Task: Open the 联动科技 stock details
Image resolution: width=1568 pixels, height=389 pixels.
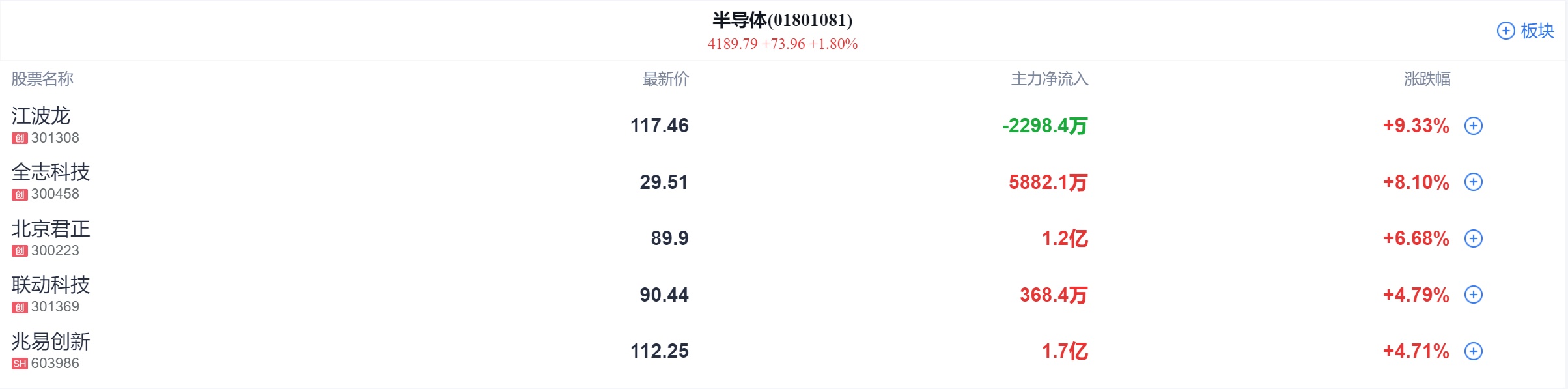Action: pos(51,285)
